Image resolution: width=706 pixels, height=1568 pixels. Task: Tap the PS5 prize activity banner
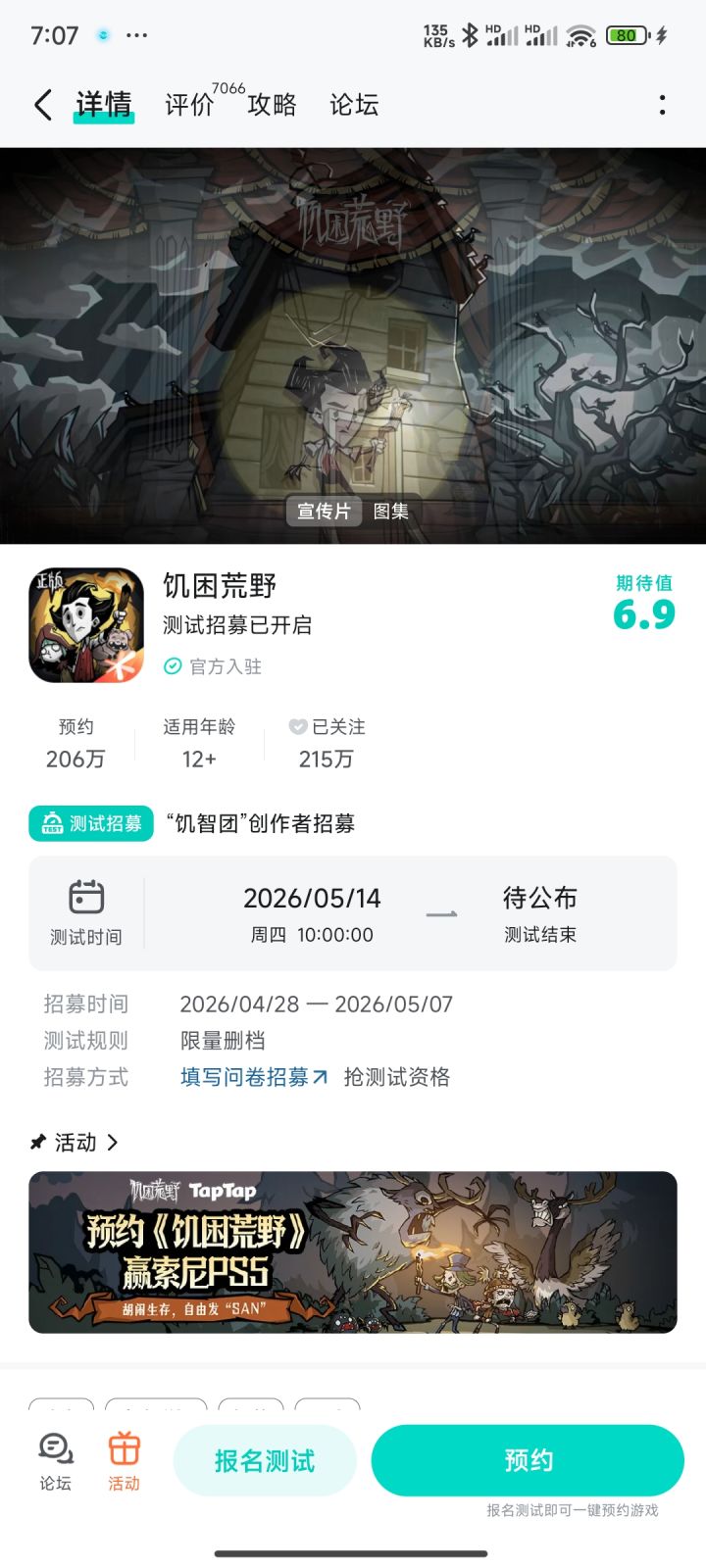(x=353, y=1250)
